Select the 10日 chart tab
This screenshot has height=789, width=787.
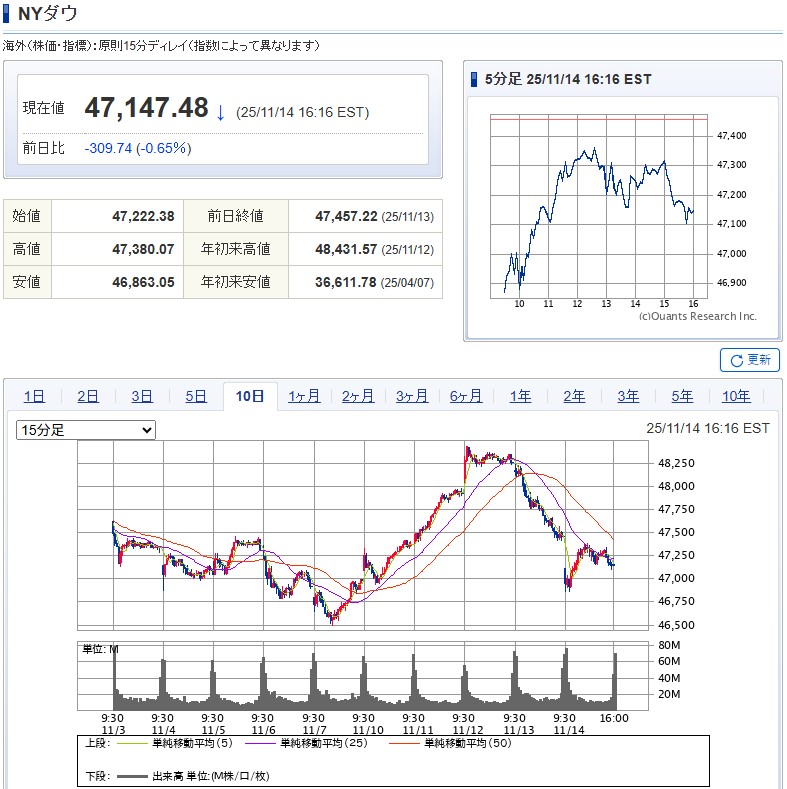(250, 396)
